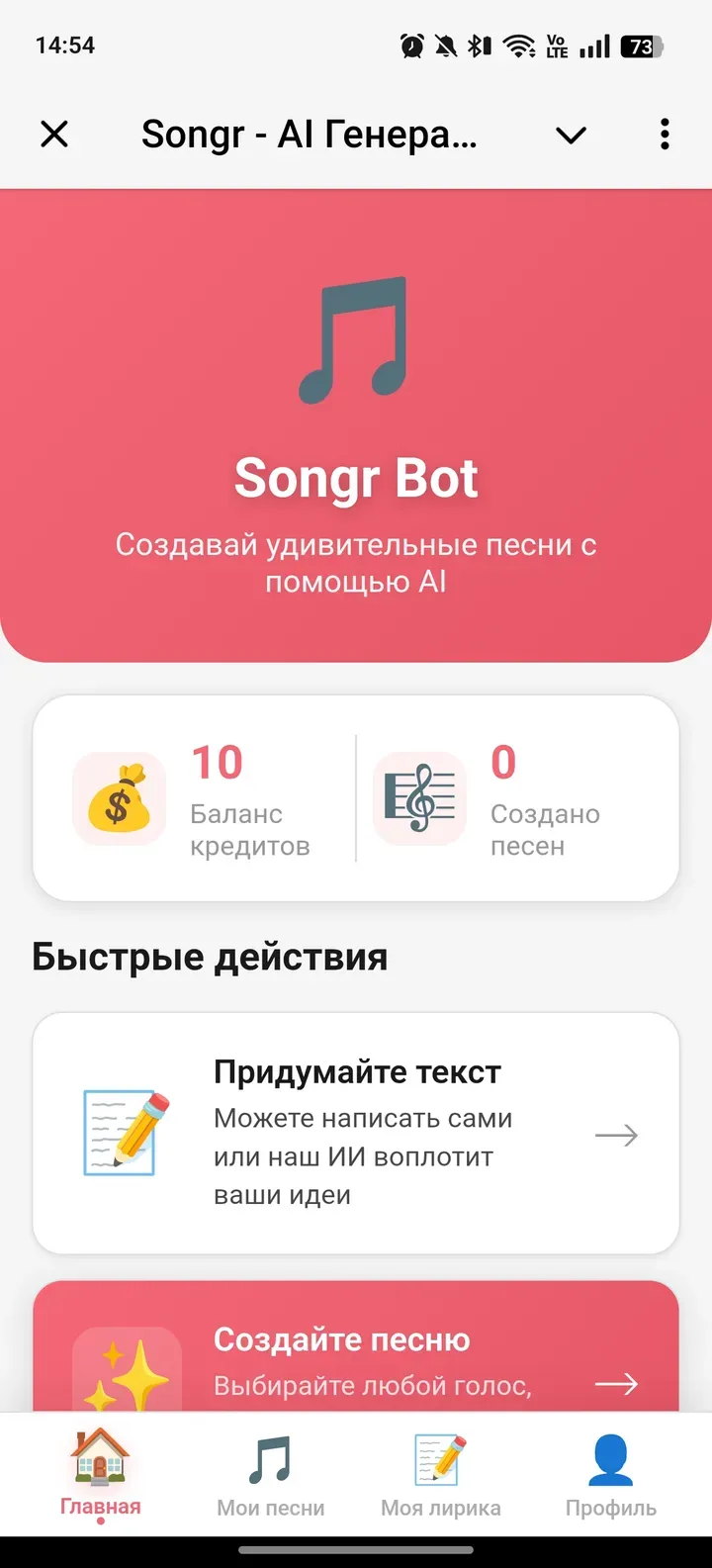The width and height of the screenshot is (712, 1568).
Task: Tap the arrow on the Придумайте текст card
Action: 616,1135
